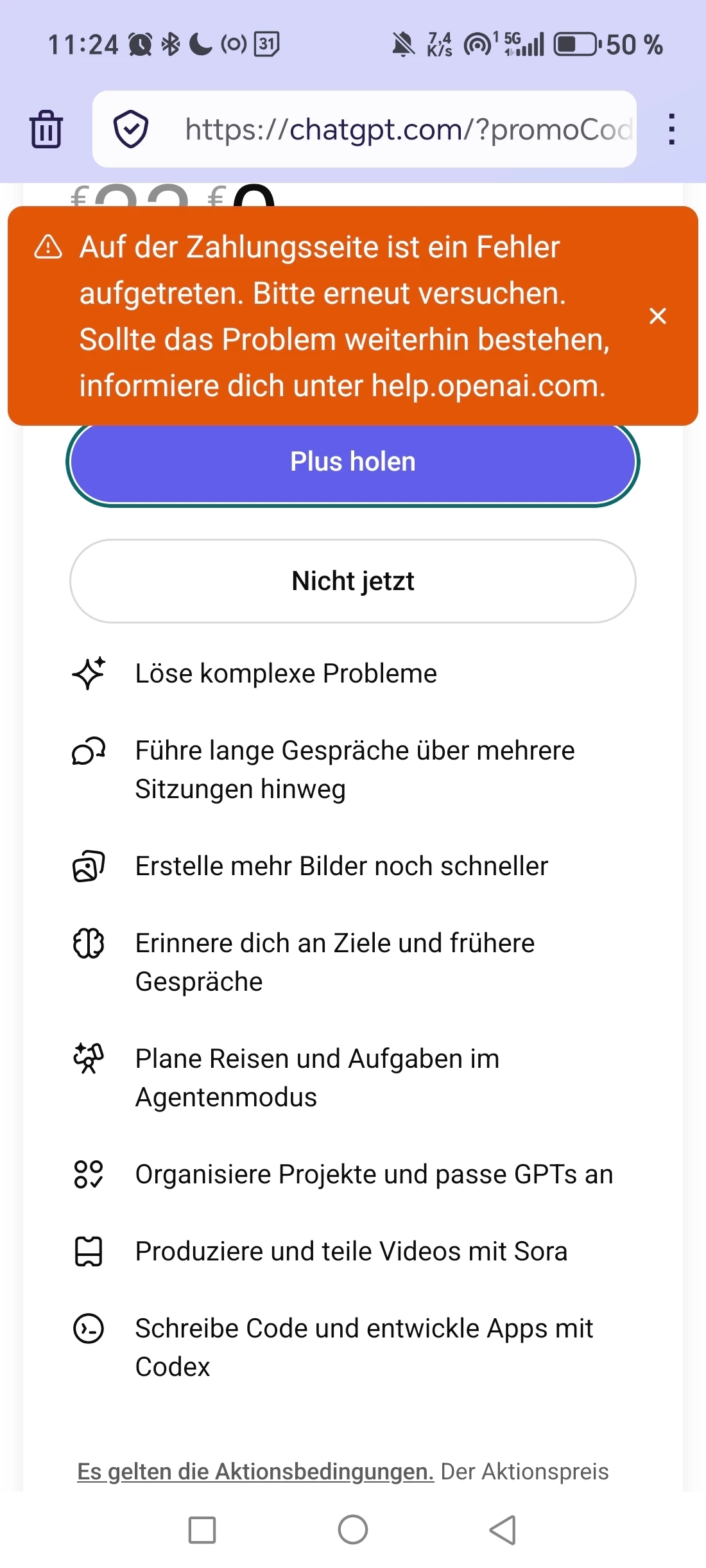Tap the trash icon to clear browsing data
706x1568 pixels.
pyautogui.click(x=46, y=129)
